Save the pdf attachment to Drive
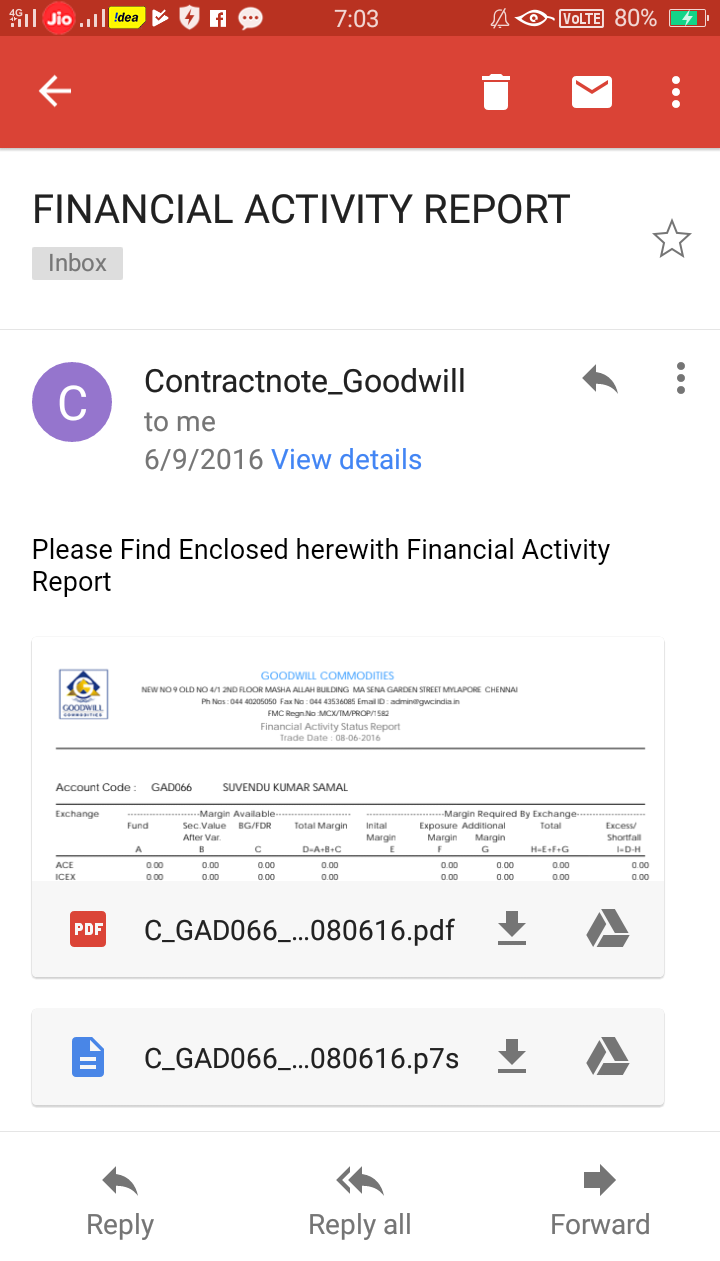 coord(607,929)
